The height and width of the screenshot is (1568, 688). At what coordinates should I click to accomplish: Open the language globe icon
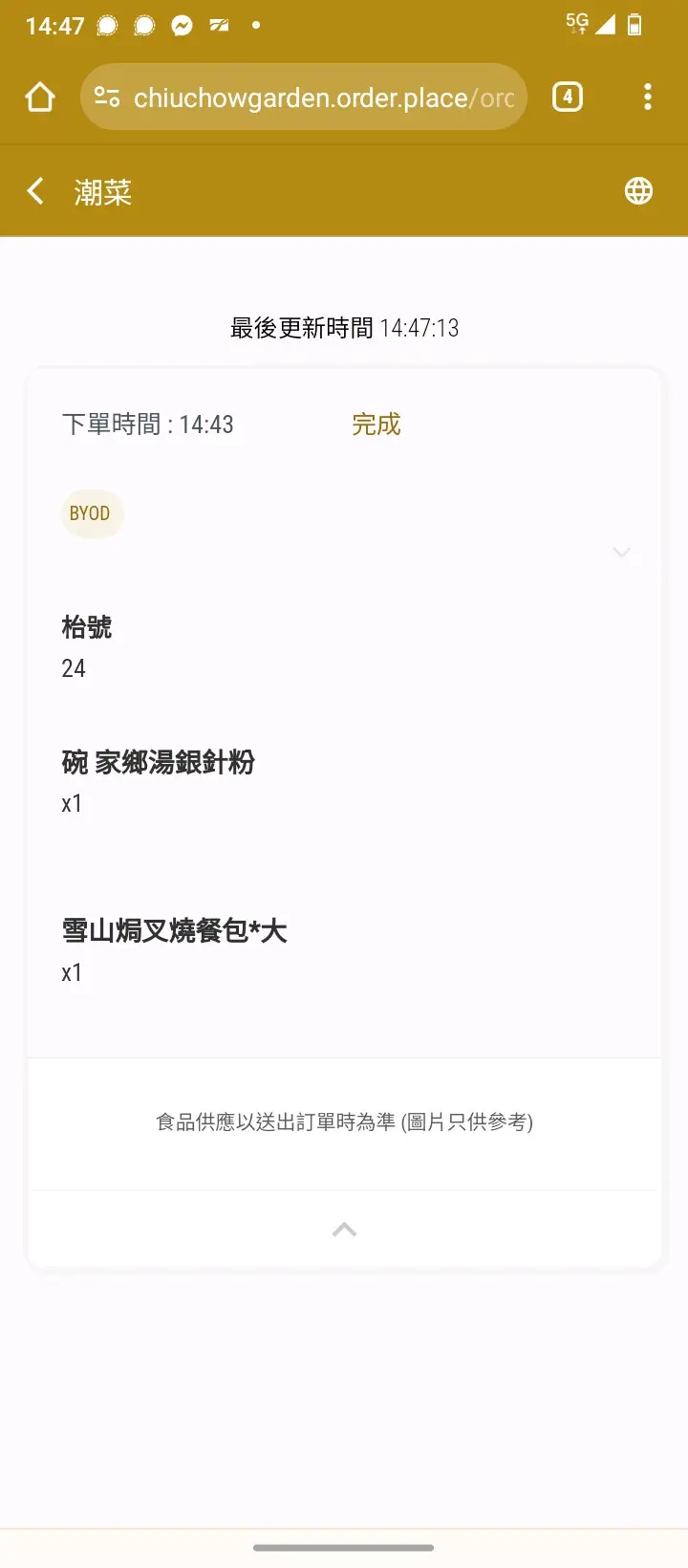[638, 191]
